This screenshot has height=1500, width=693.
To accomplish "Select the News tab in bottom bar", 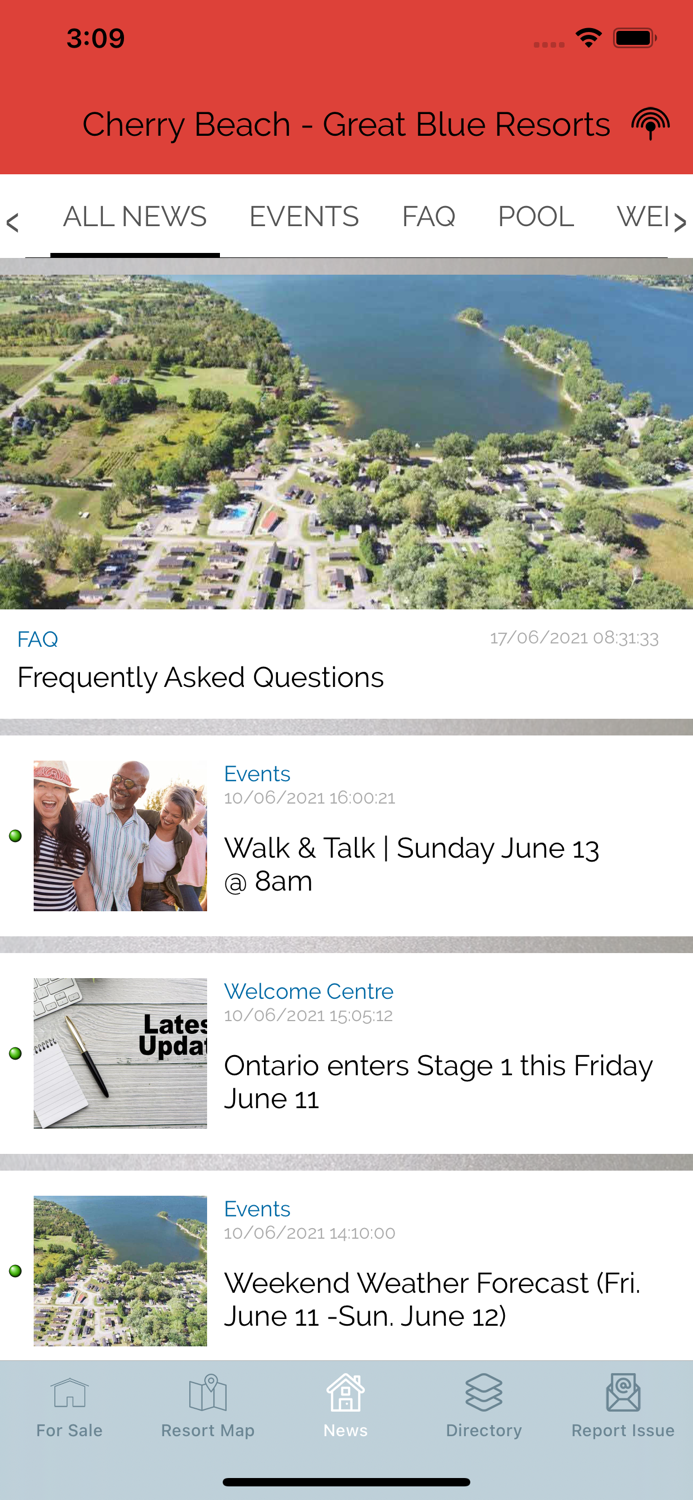I will (345, 1408).
